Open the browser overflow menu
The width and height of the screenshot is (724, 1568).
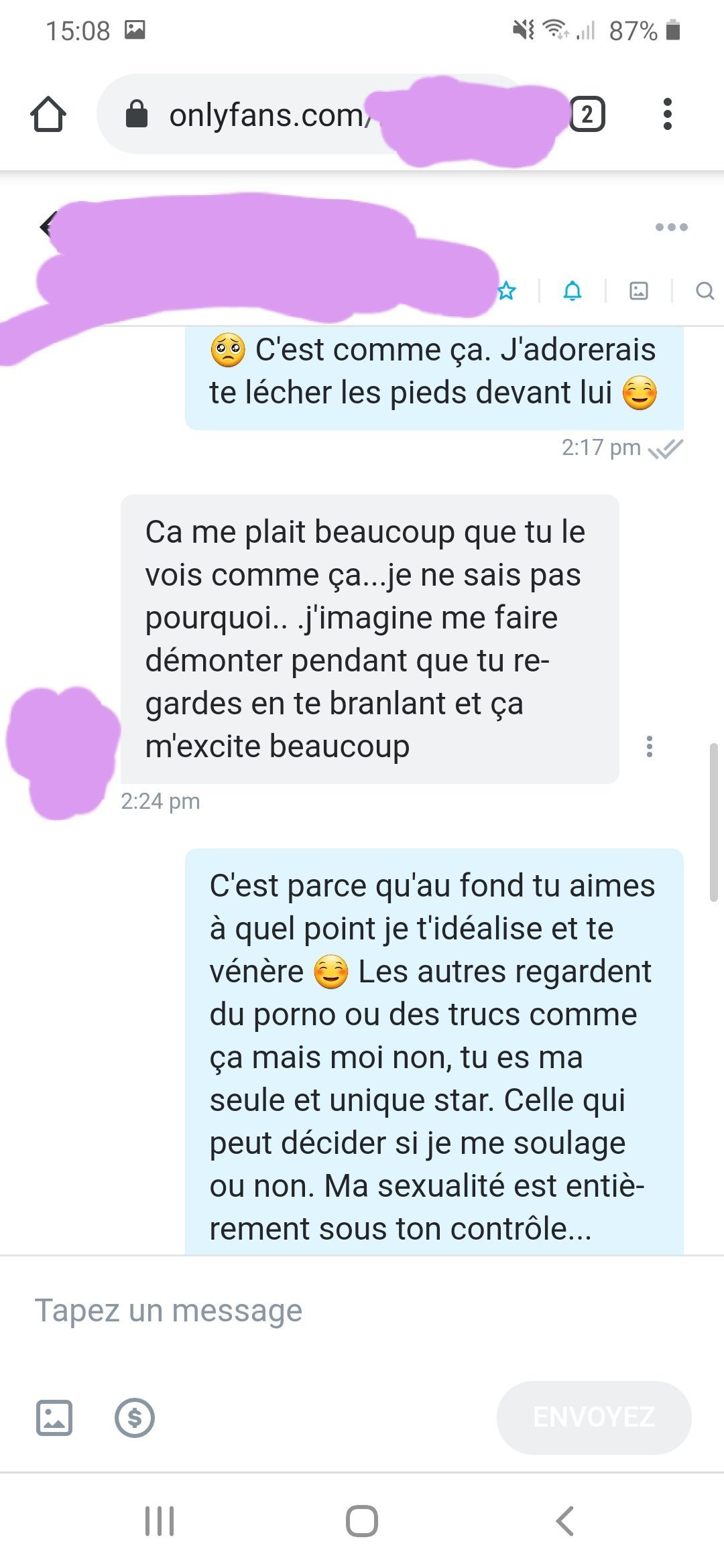667,115
